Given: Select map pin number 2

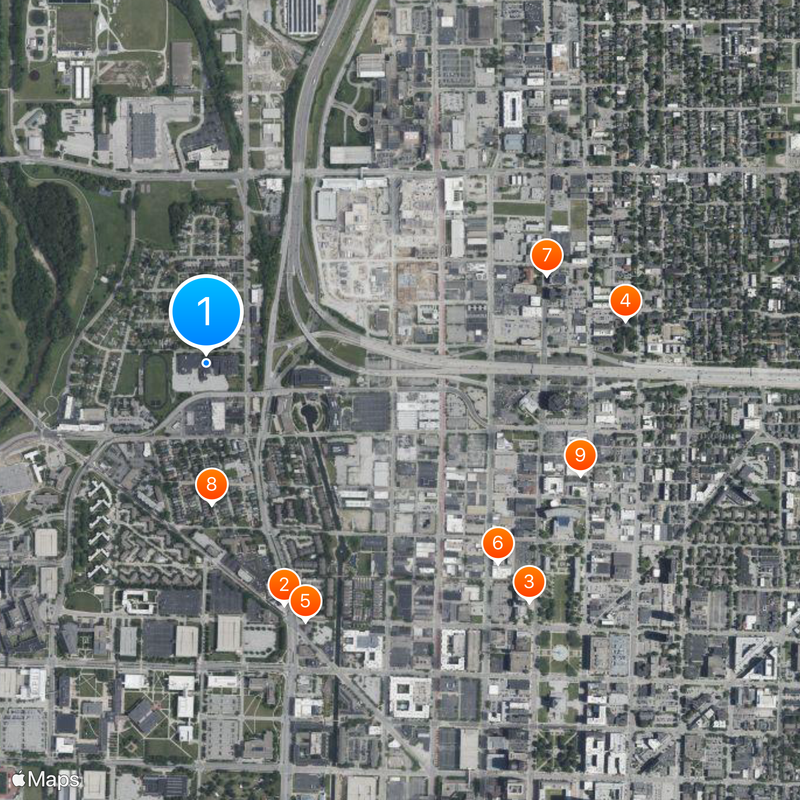Looking at the screenshot, I should (x=284, y=585).
